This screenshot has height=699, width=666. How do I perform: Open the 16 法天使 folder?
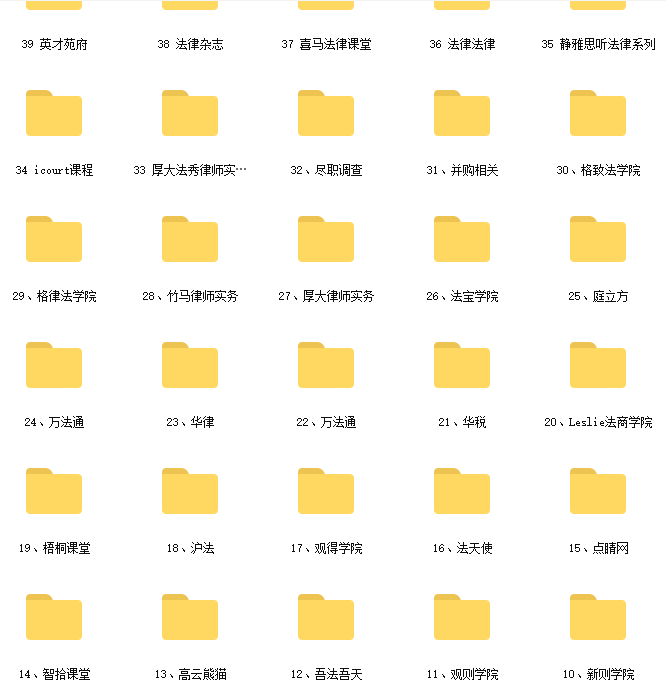[462, 492]
